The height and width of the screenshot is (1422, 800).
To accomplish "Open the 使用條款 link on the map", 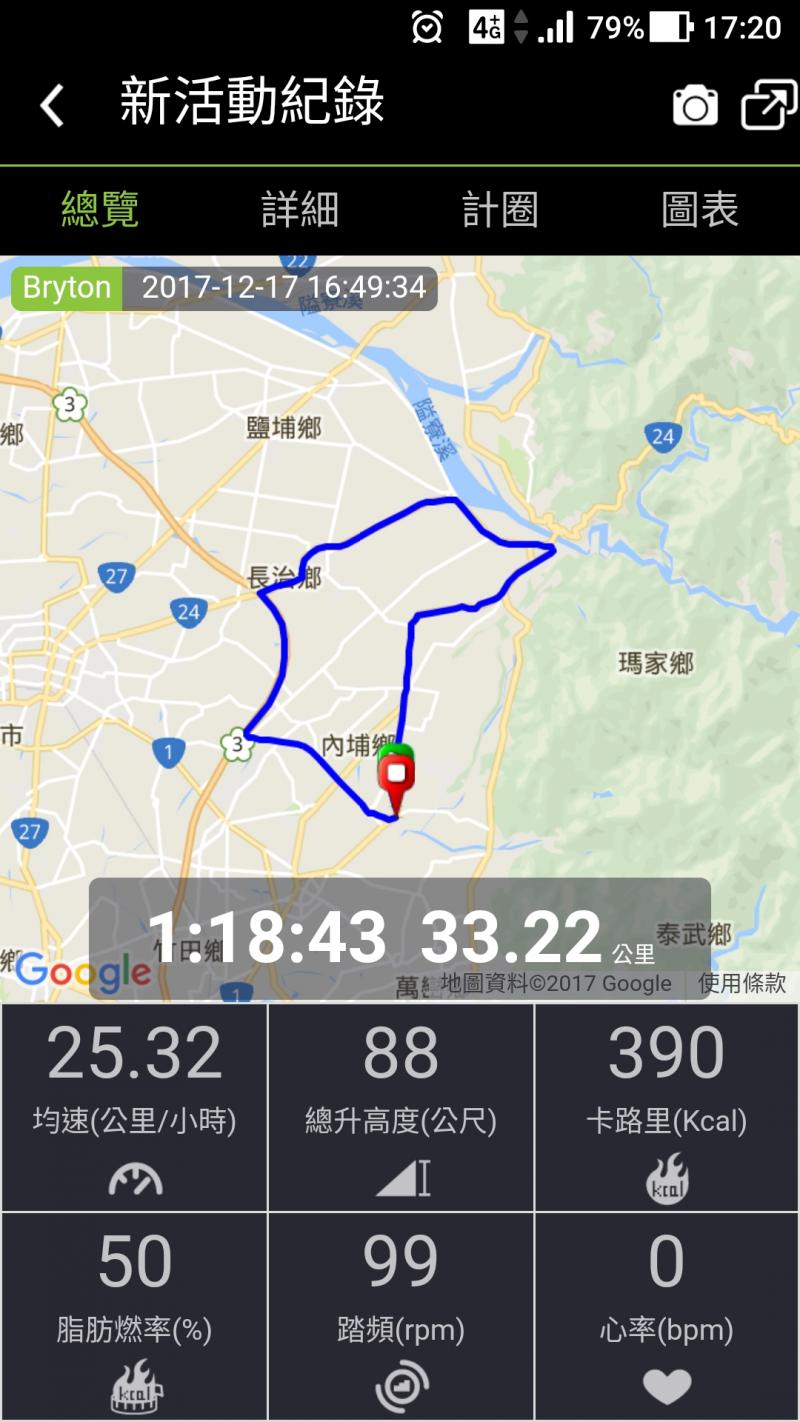I will pyautogui.click(x=741, y=983).
